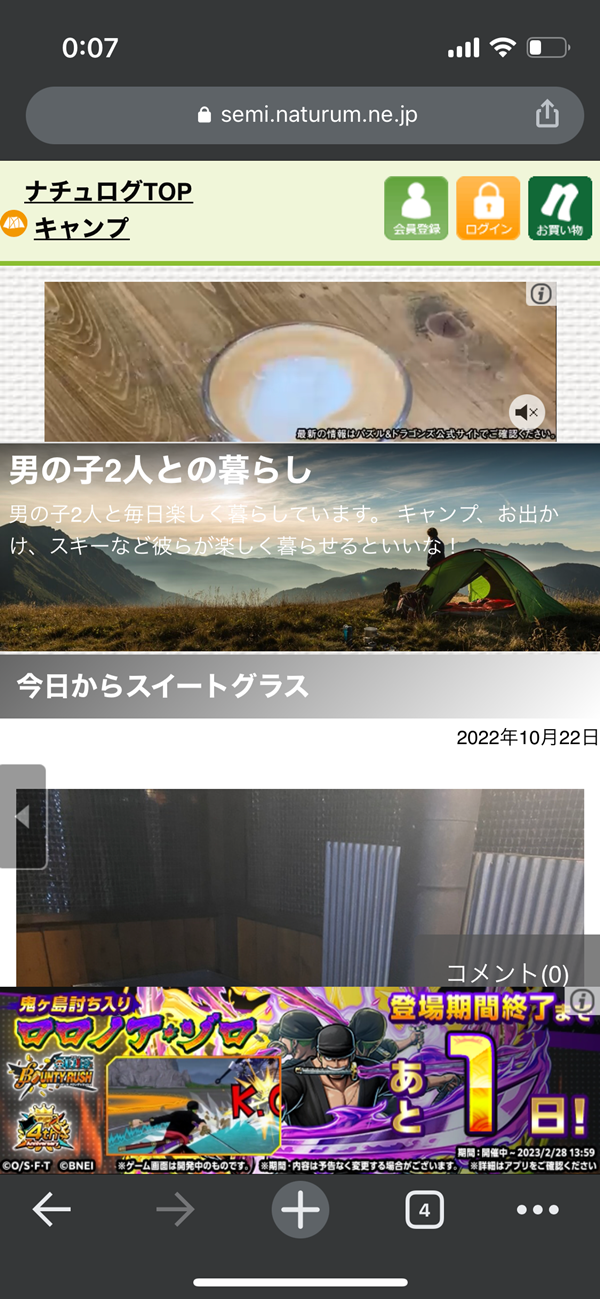Image resolution: width=600 pixels, height=1299 pixels.
Task: Open the お買い物 shopping button
Action: [560, 208]
